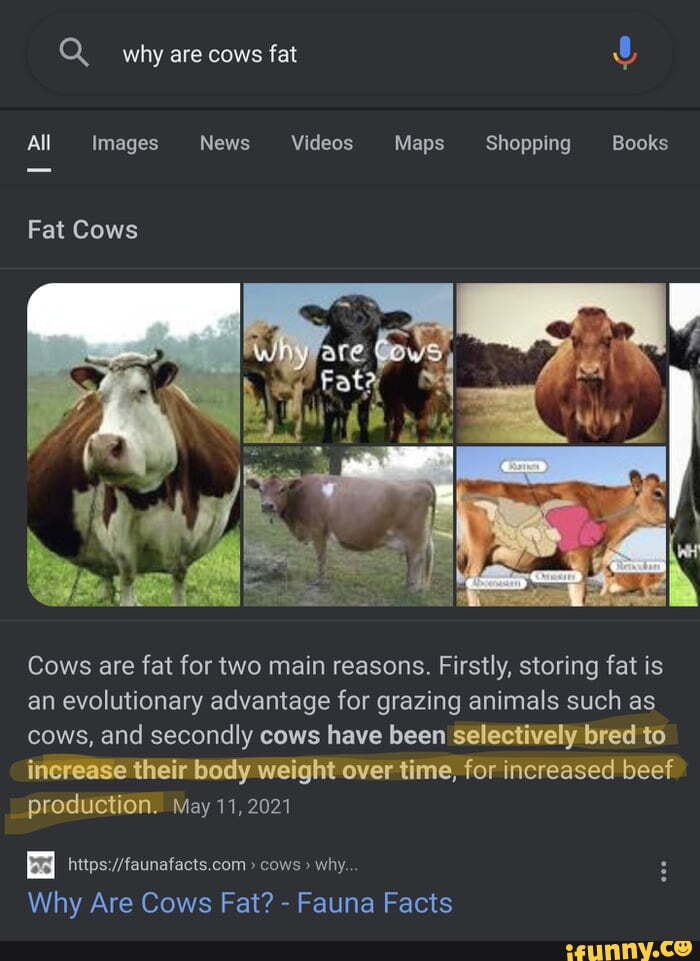Image resolution: width=700 pixels, height=961 pixels.
Task: Open the options menu for faunafacts result
Action: point(663,872)
